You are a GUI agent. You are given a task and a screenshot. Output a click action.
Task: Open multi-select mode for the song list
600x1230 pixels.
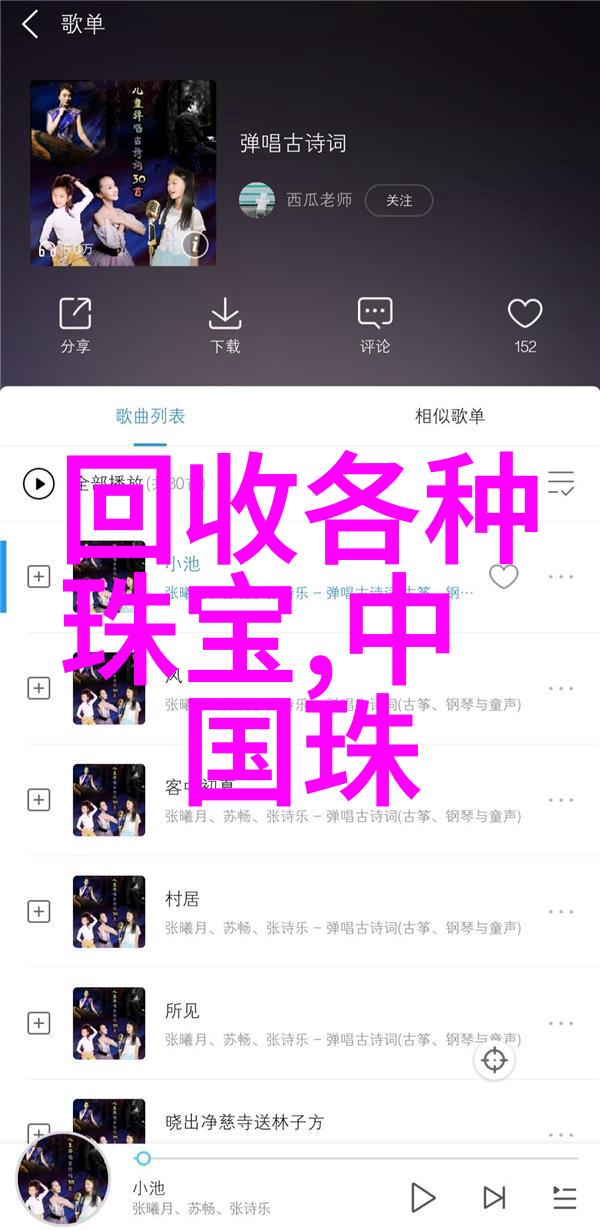click(561, 485)
